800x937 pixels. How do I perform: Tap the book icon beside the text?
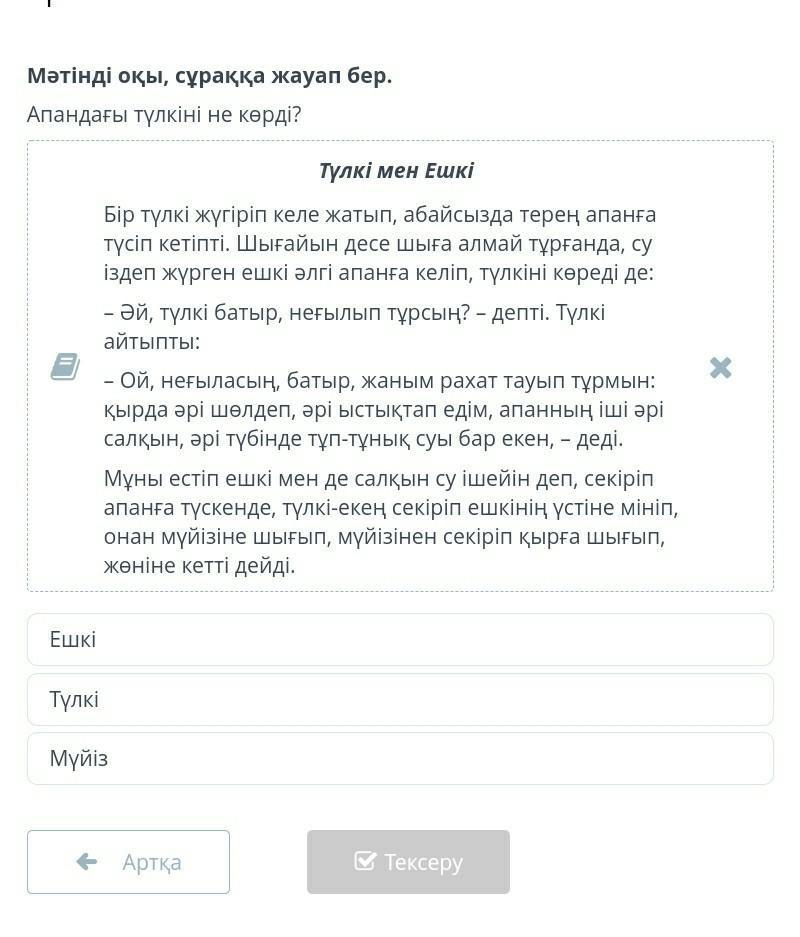click(x=65, y=367)
